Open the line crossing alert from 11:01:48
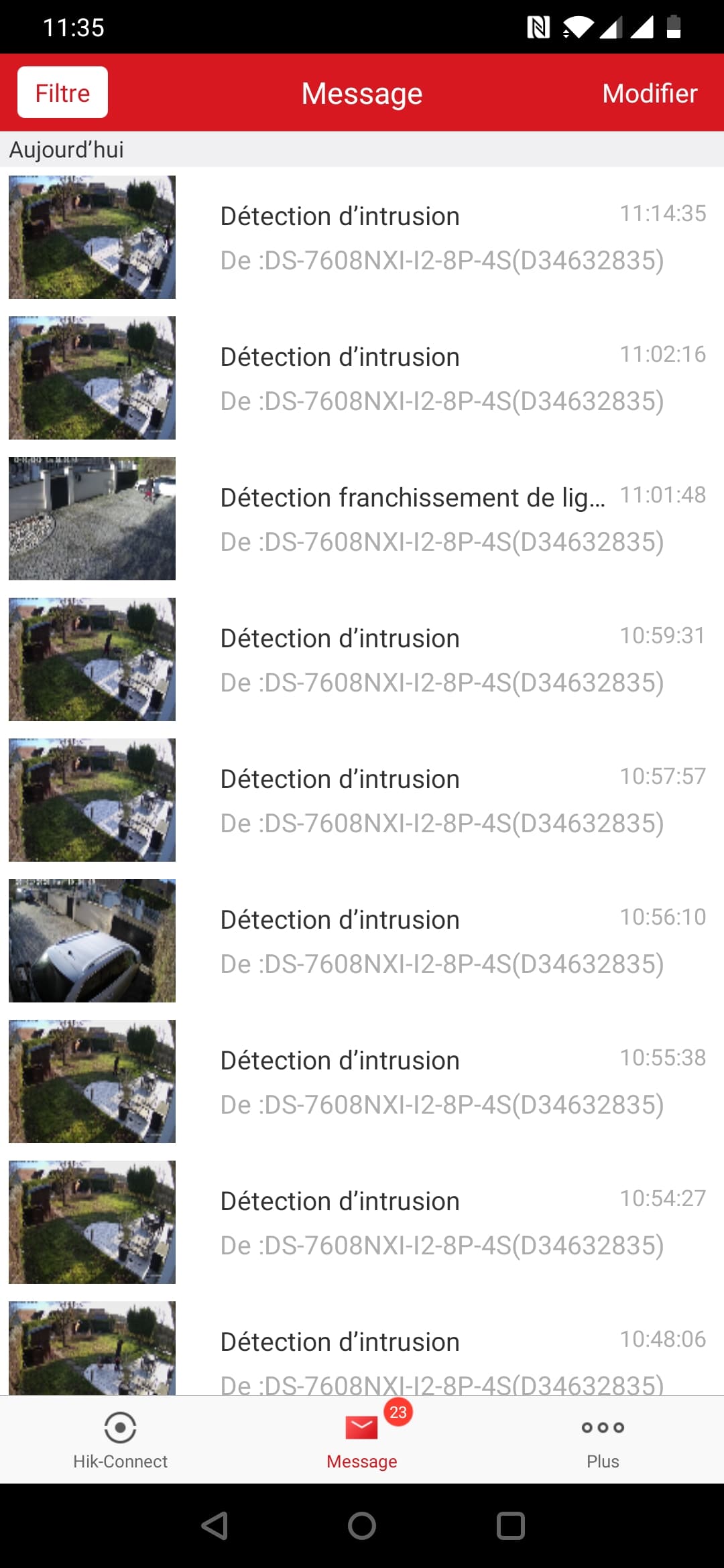 tap(362, 519)
